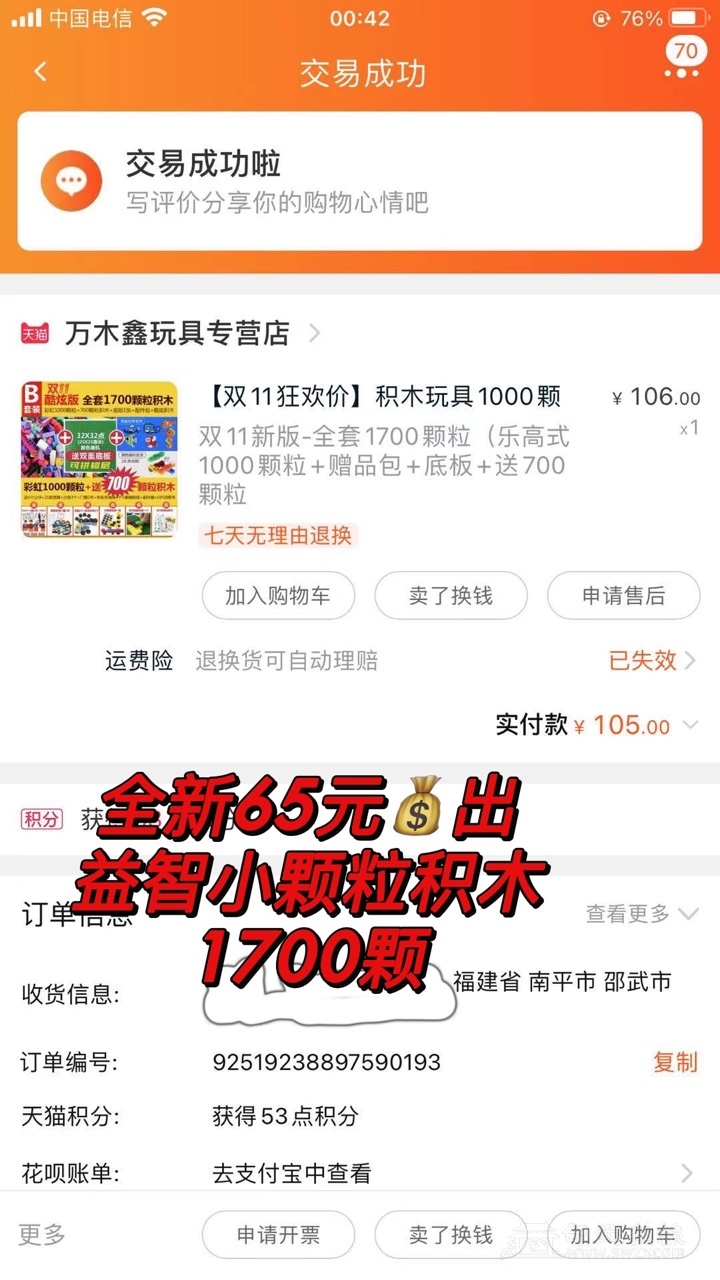Open the 更多 options at the bottom
Viewport: 720px width, 1280px height.
(42, 1234)
